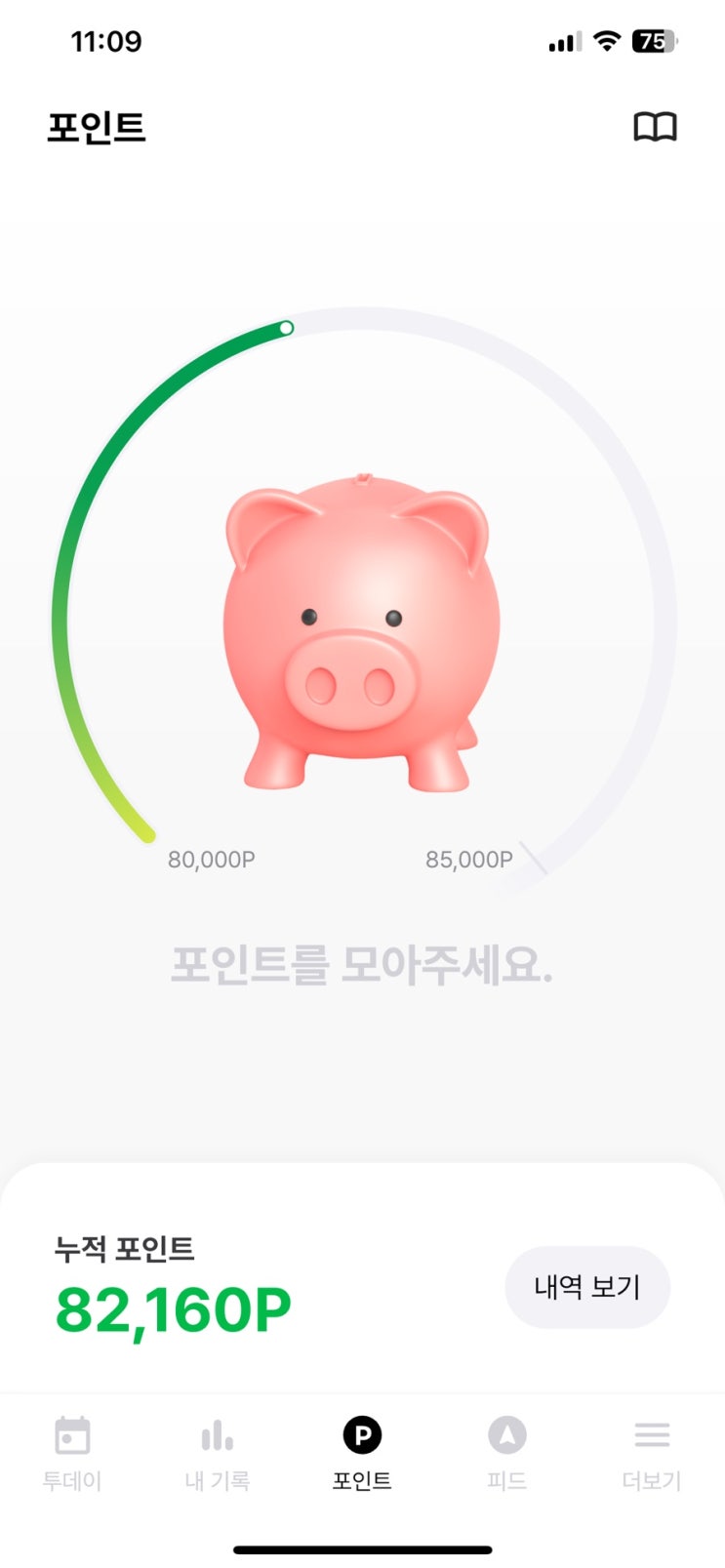Switch to the 투데이 tab
The height and width of the screenshot is (1568, 725).
click(72, 1452)
